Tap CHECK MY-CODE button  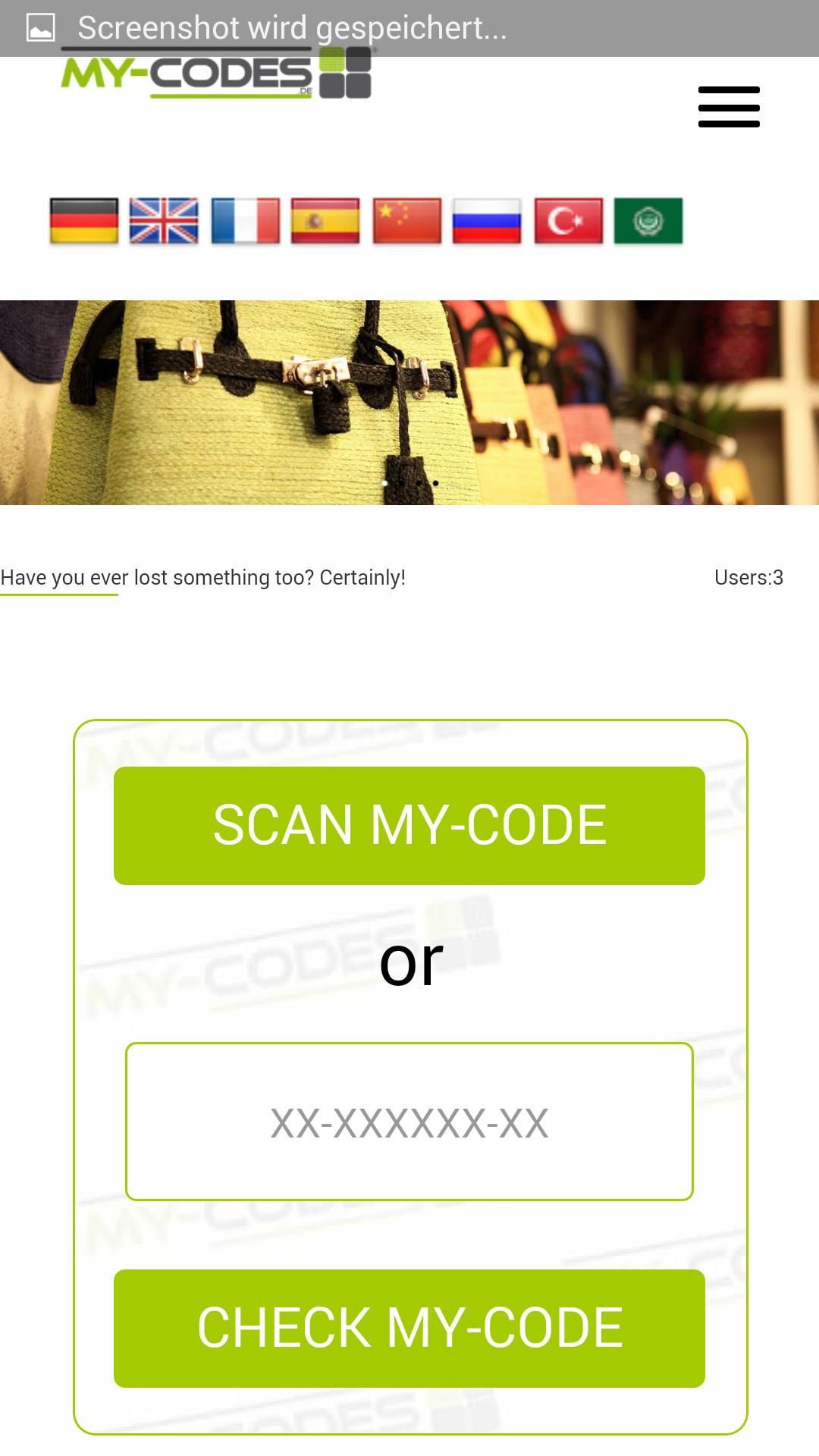tap(409, 1328)
